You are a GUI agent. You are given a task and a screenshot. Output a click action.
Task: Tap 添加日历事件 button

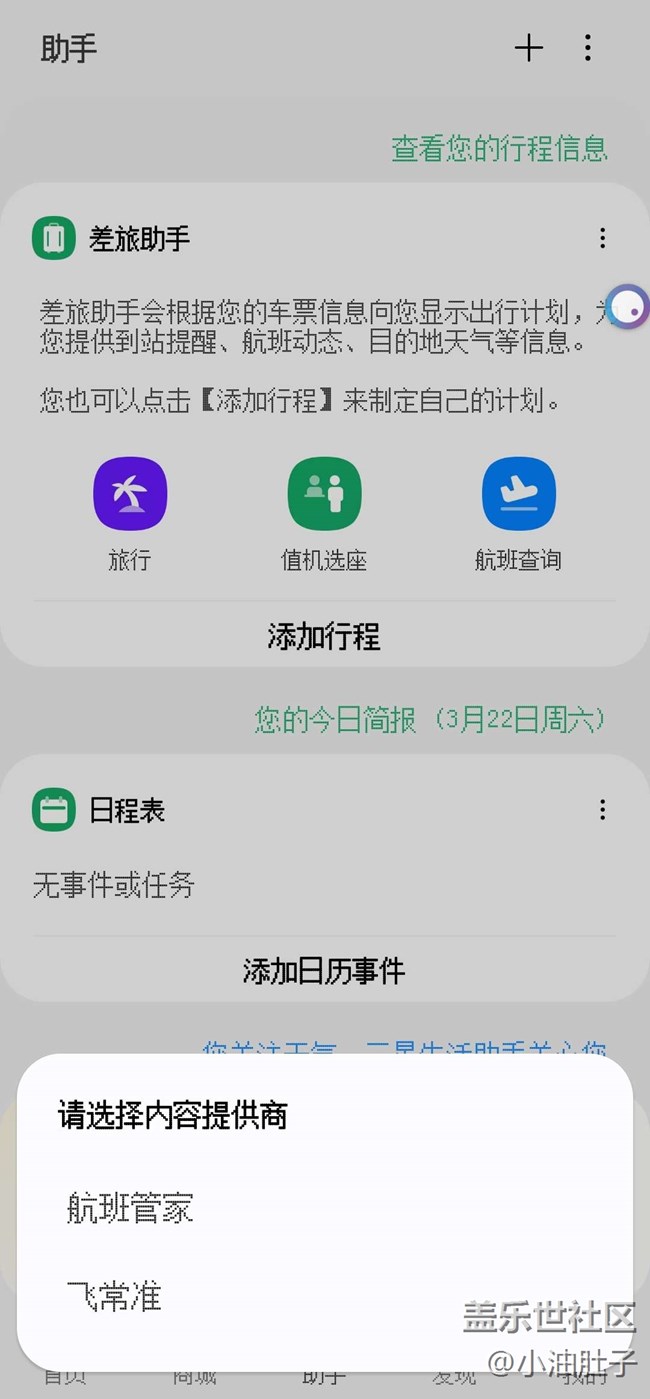324,971
